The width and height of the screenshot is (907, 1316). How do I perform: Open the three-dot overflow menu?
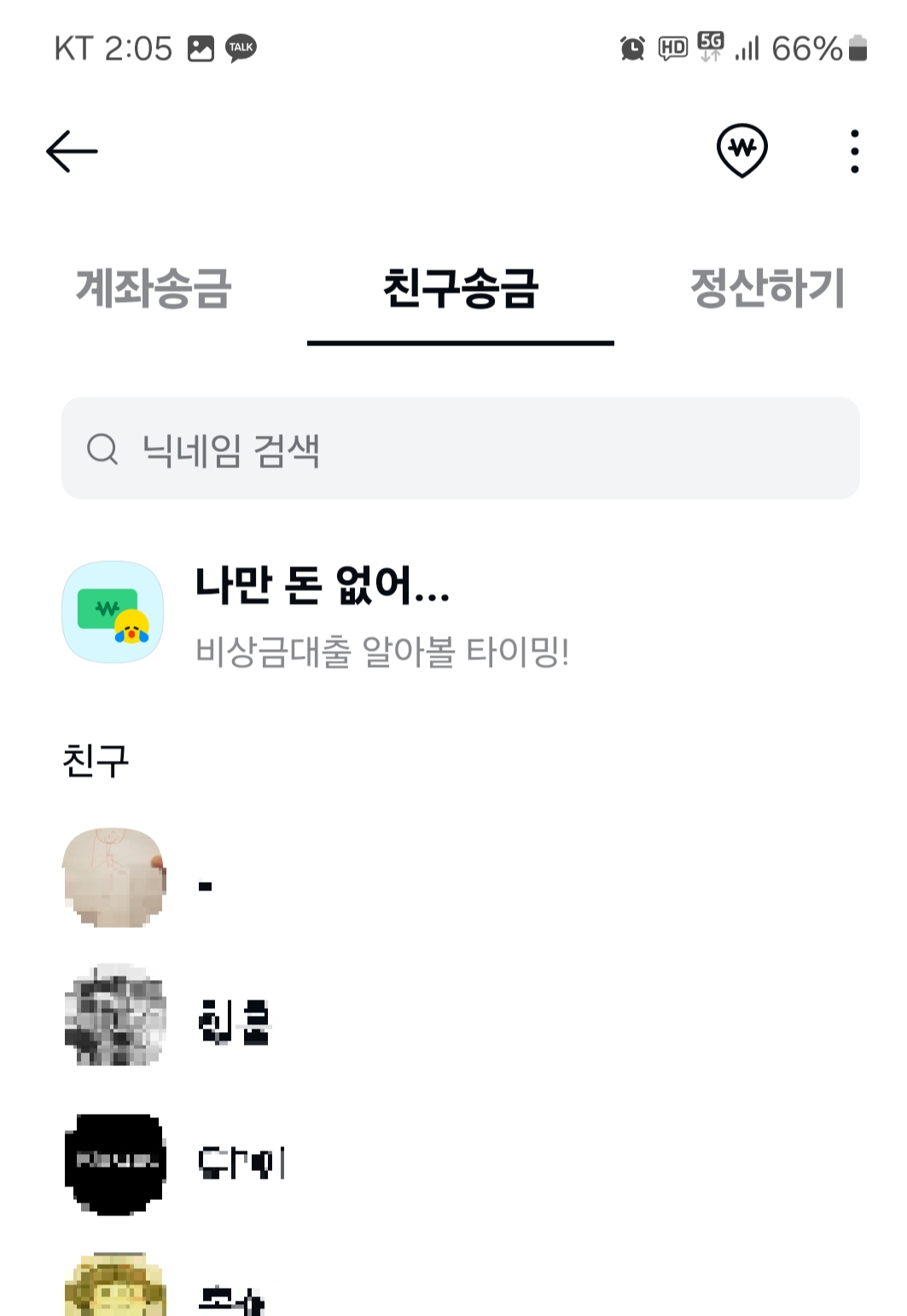click(x=852, y=151)
